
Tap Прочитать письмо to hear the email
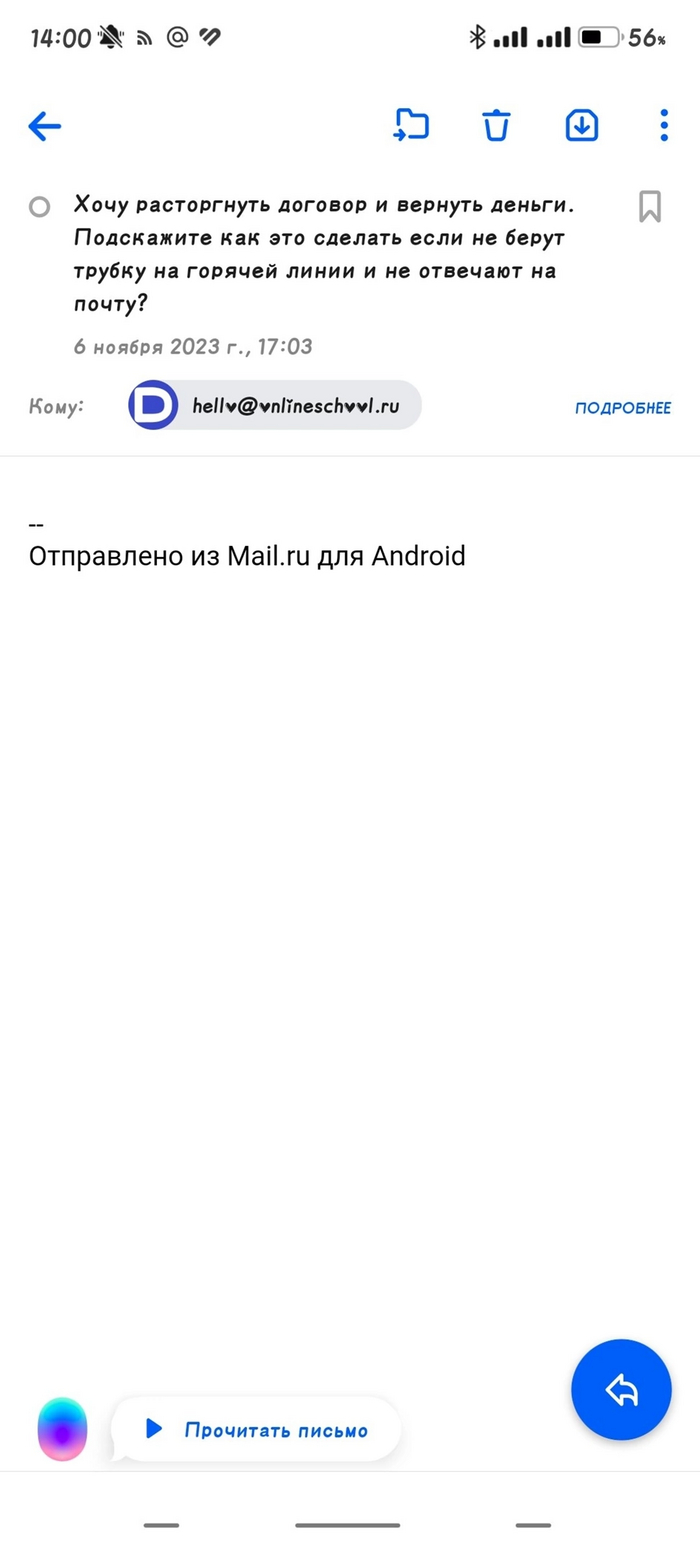256,1430
